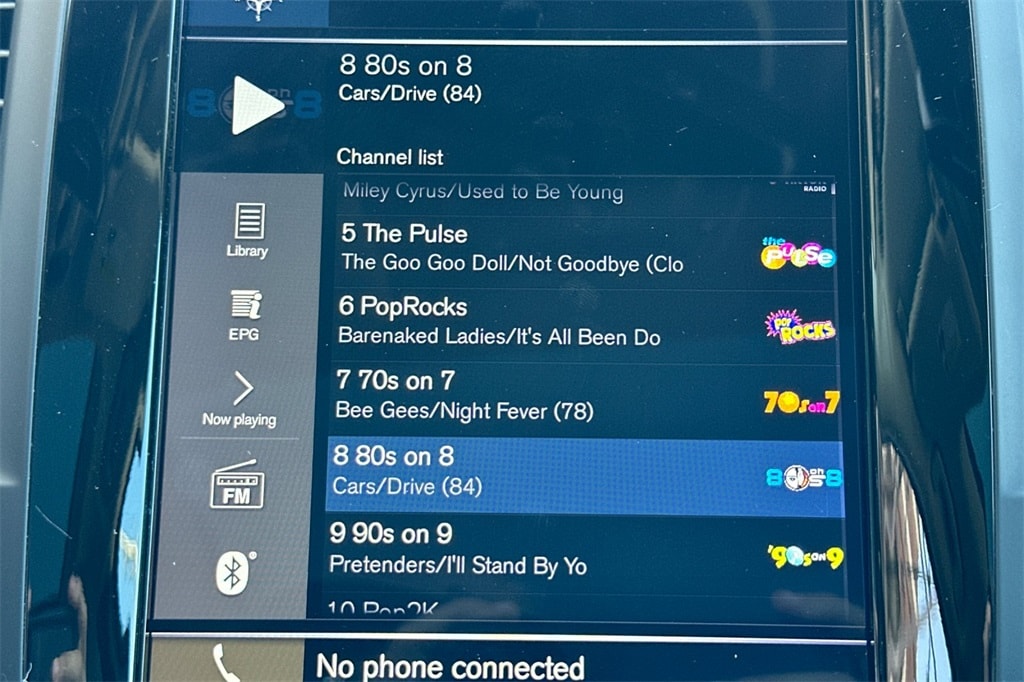Play the 80s on 8 channel
The width and height of the screenshot is (1024, 682).
click(257, 105)
